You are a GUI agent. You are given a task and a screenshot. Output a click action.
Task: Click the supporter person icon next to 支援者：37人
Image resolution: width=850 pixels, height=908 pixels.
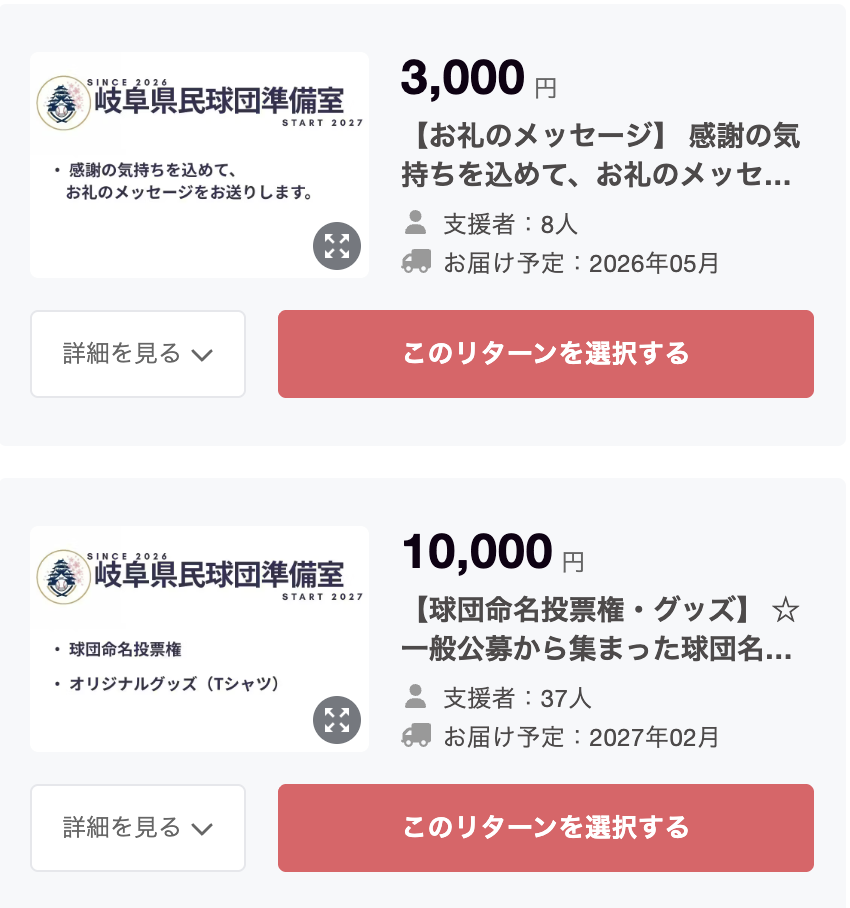412,699
